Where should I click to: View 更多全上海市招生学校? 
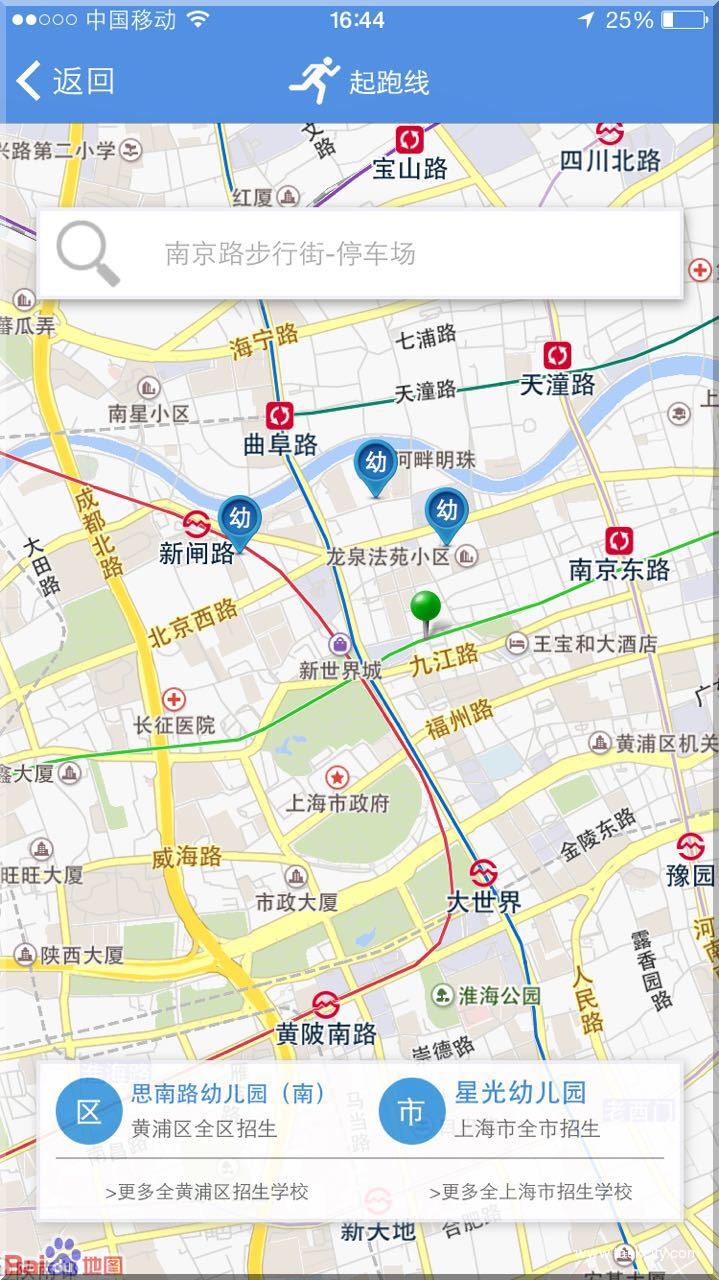point(531,1191)
